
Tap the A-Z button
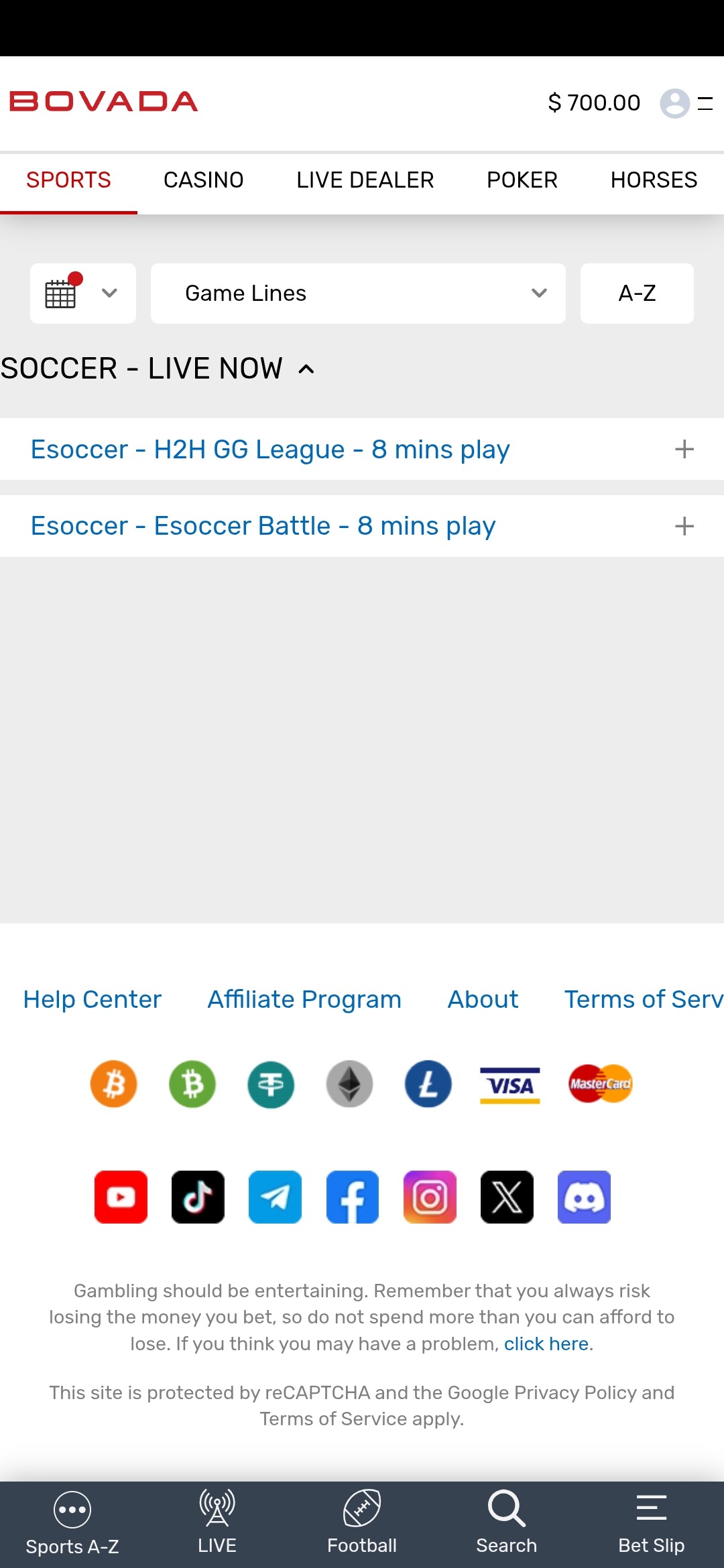point(637,293)
